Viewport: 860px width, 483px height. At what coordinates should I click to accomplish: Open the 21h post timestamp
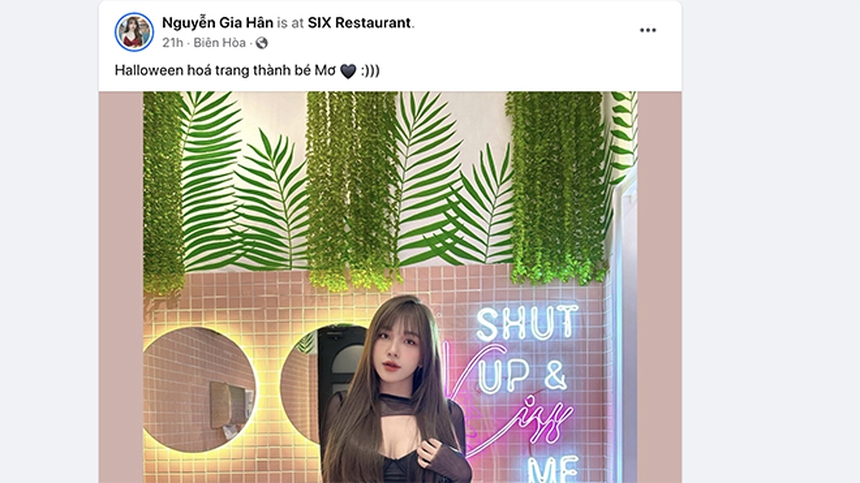point(172,43)
